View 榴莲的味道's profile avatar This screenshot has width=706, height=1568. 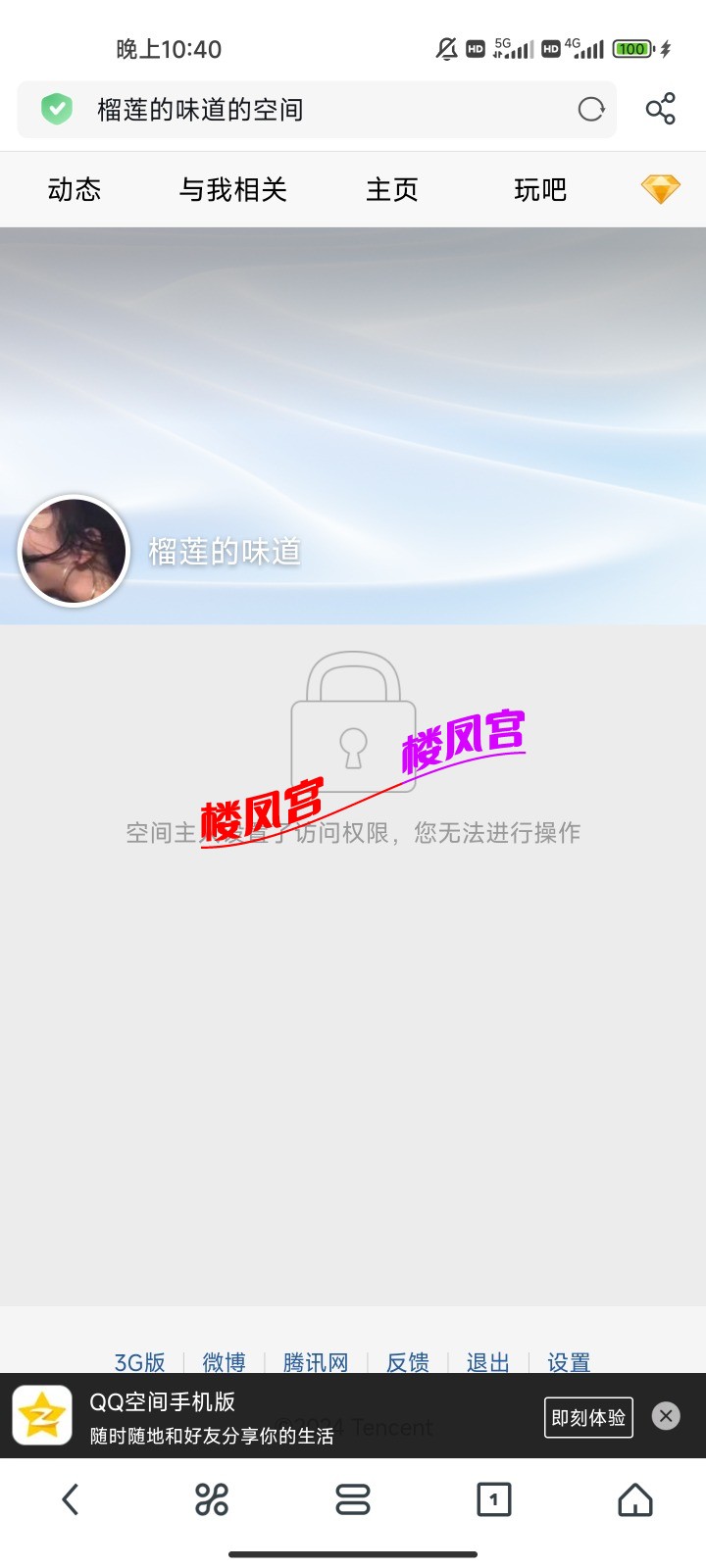pyautogui.click(x=75, y=551)
